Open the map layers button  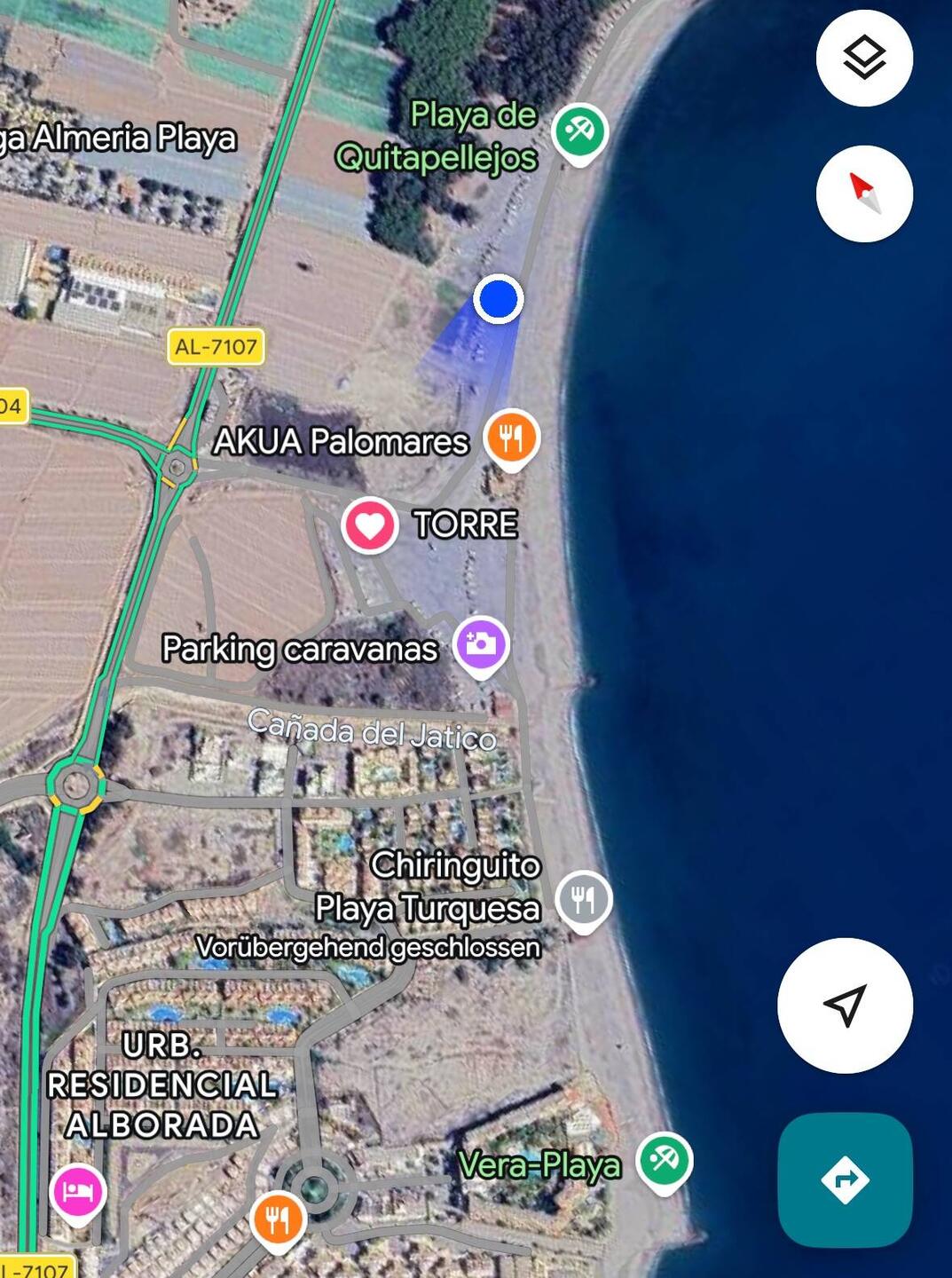(863, 59)
